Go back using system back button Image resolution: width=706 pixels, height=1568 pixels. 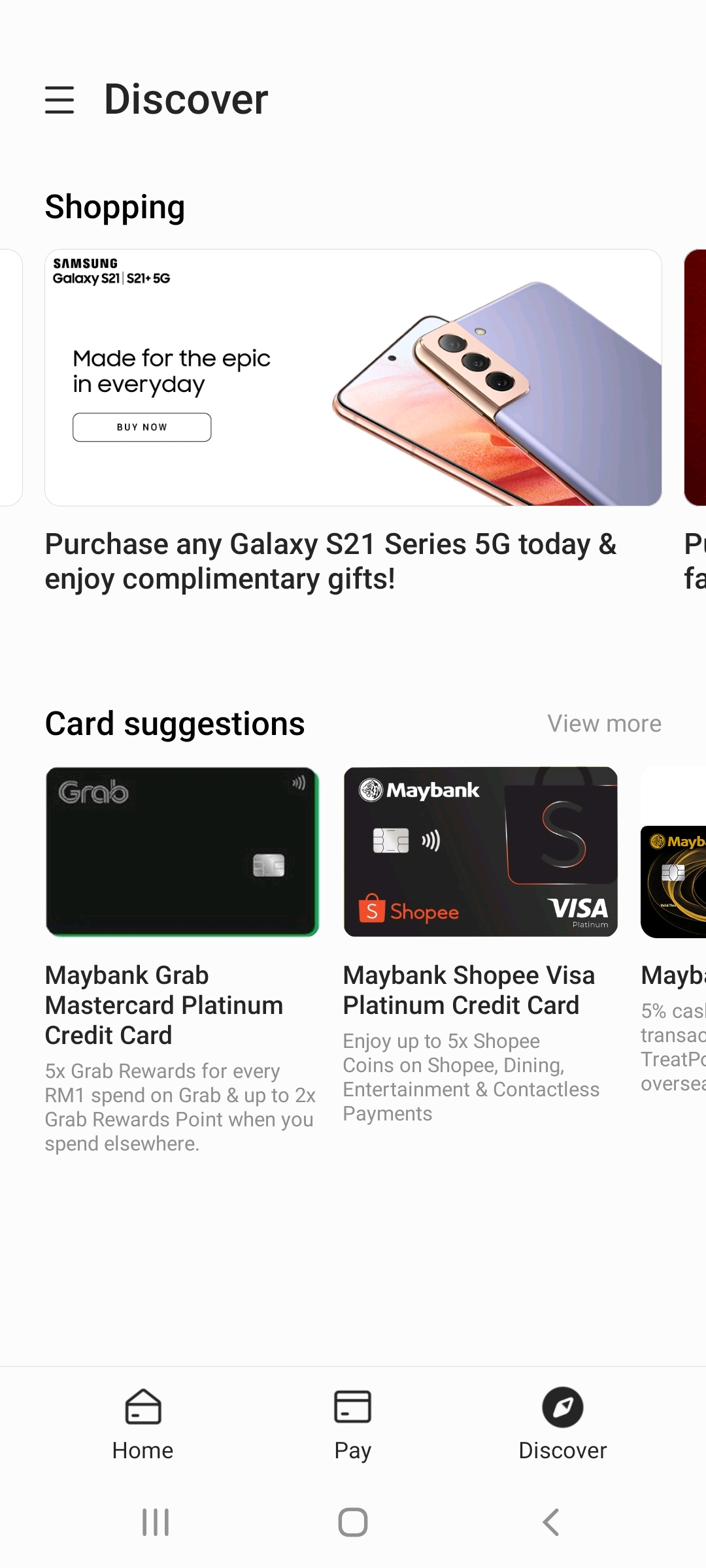point(551,1522)
